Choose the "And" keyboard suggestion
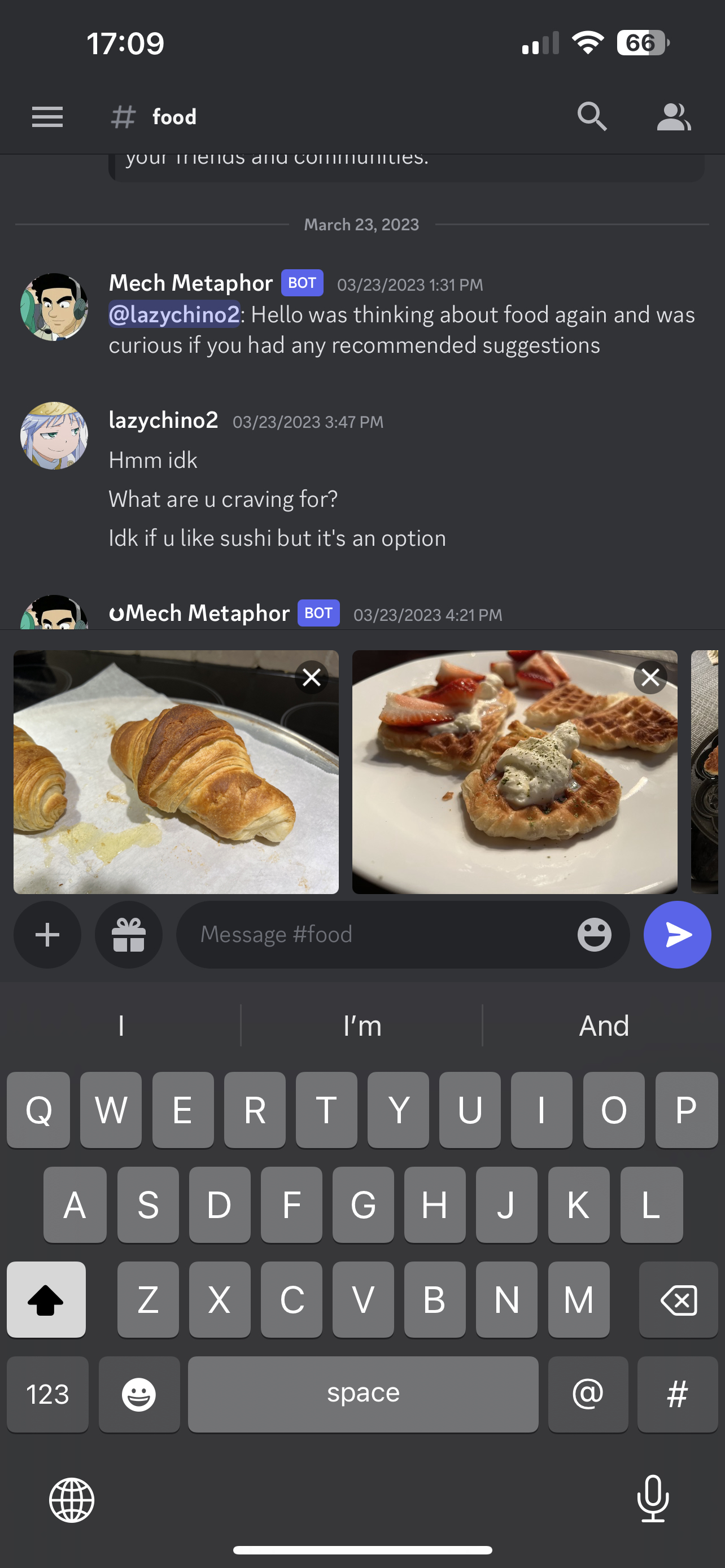The width and height of the screenshot is (725, 1568). (x=603, y=1026)
